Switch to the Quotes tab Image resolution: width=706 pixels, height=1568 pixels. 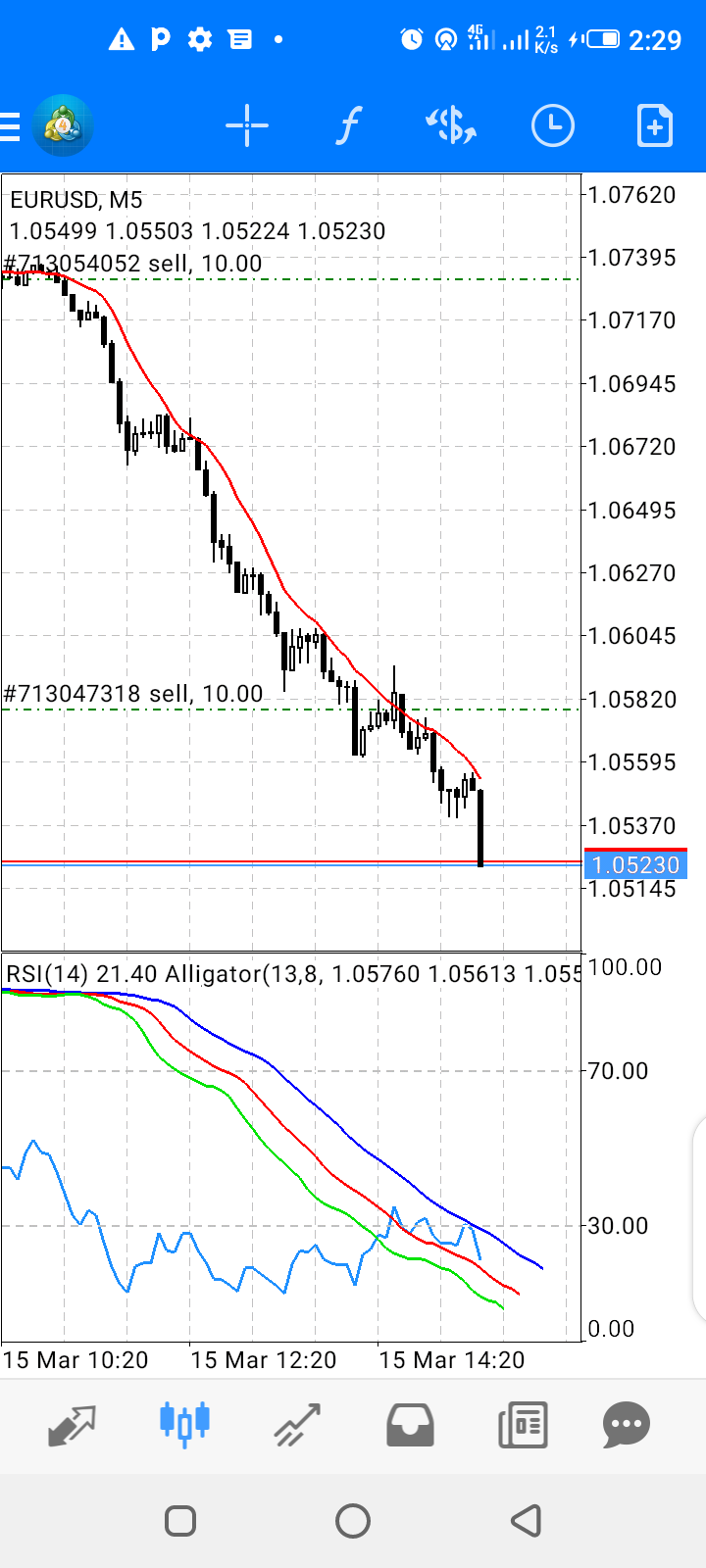(x=73, y=1425)
